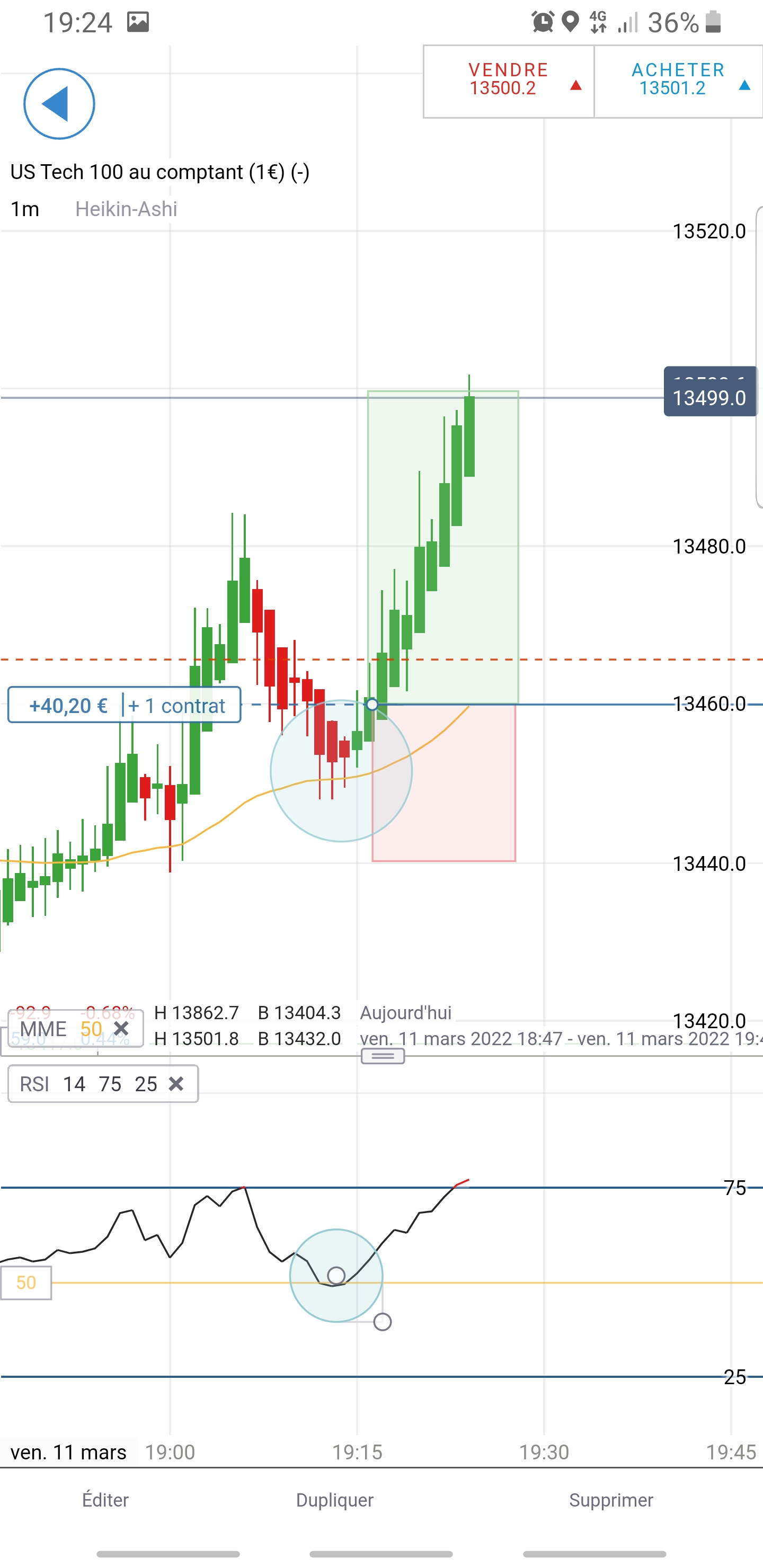Change the 1m timeframe
The image size is (763, 1568).
tap(25, 209)
